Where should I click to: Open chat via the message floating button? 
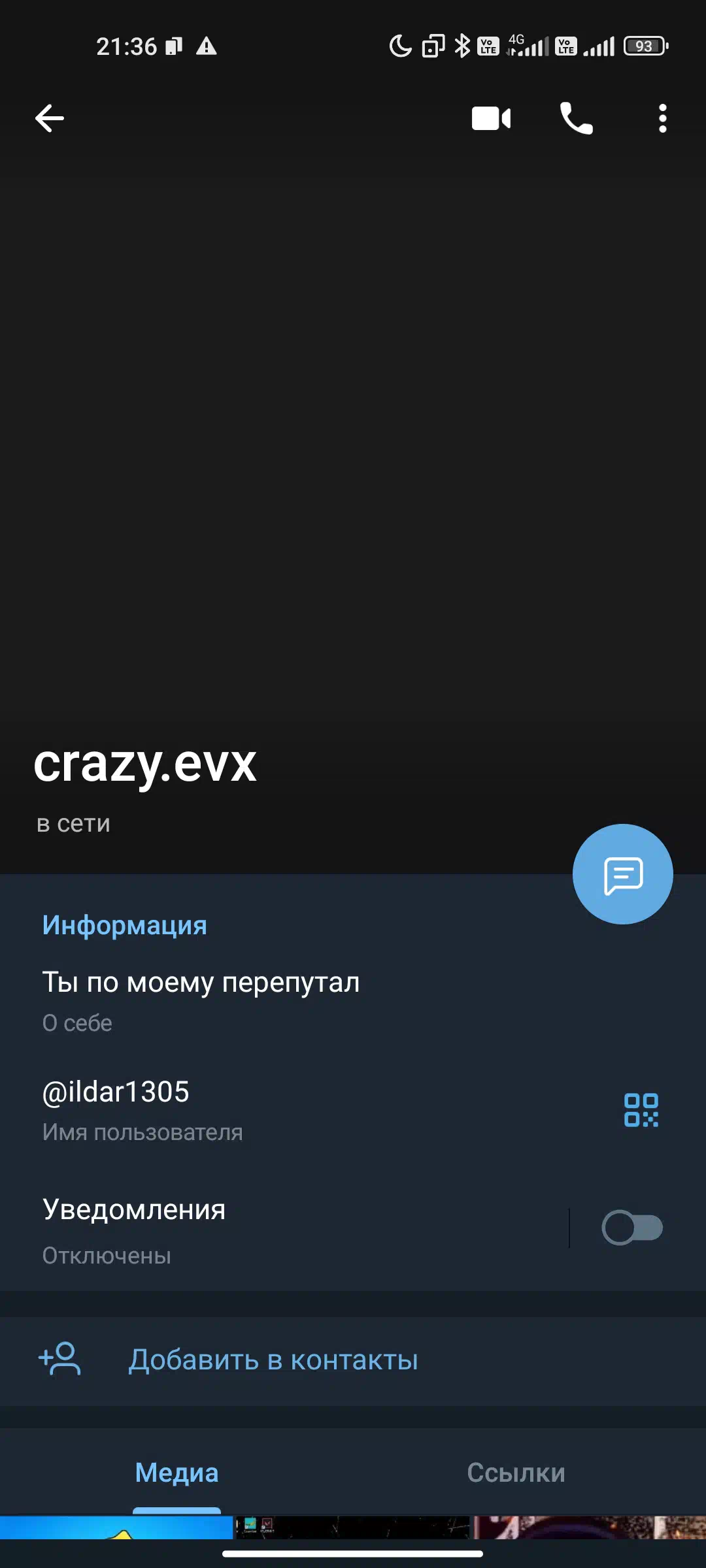[x=623, y=874]
